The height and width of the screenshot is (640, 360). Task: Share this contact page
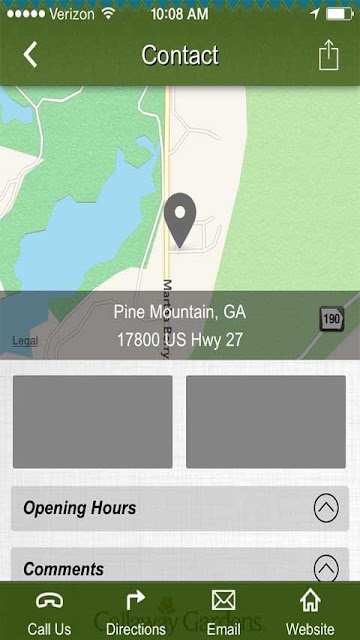point(329,56)
